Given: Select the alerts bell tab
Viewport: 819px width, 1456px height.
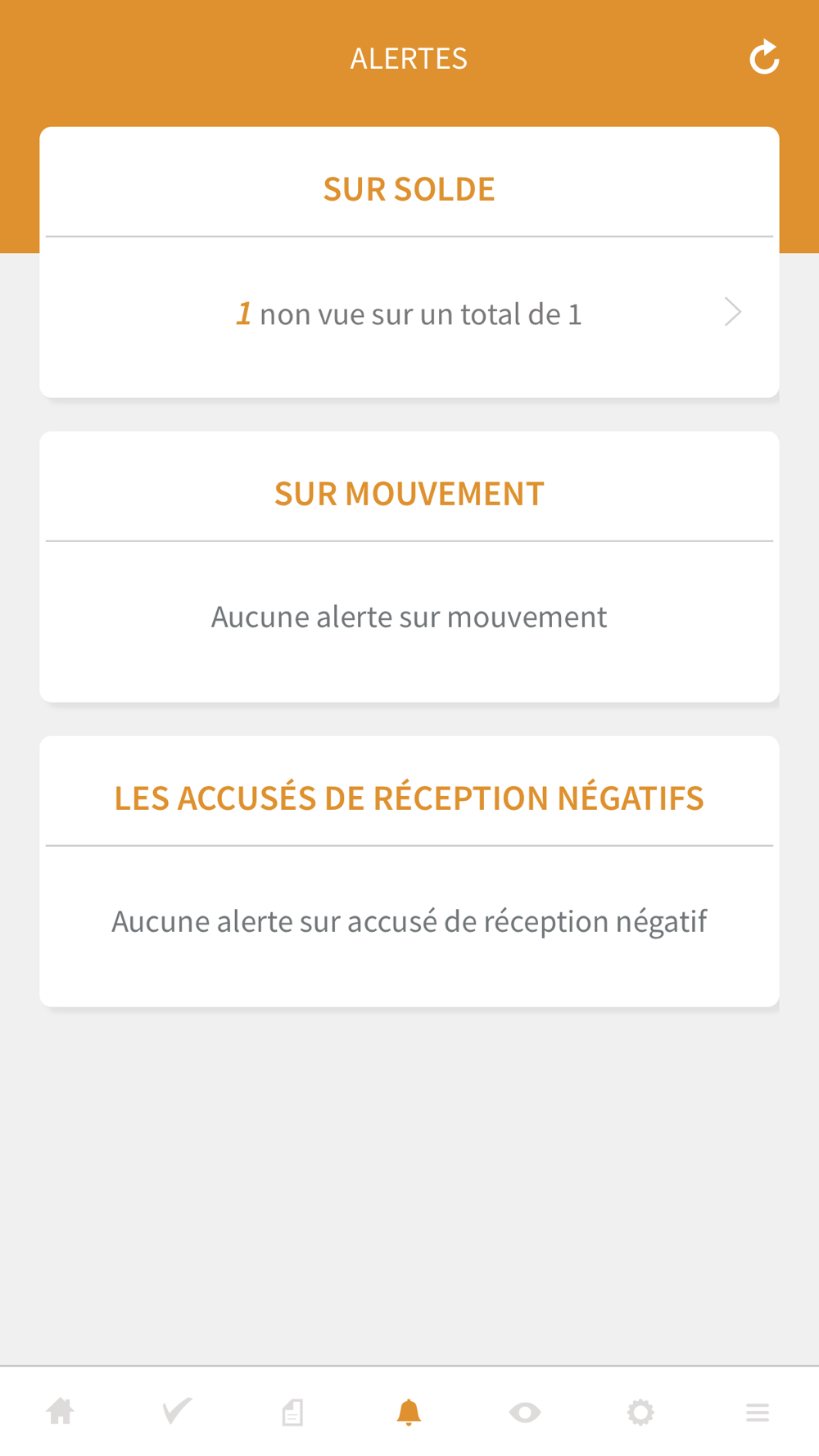Looking at the screenshot, I should point(409,1412).
